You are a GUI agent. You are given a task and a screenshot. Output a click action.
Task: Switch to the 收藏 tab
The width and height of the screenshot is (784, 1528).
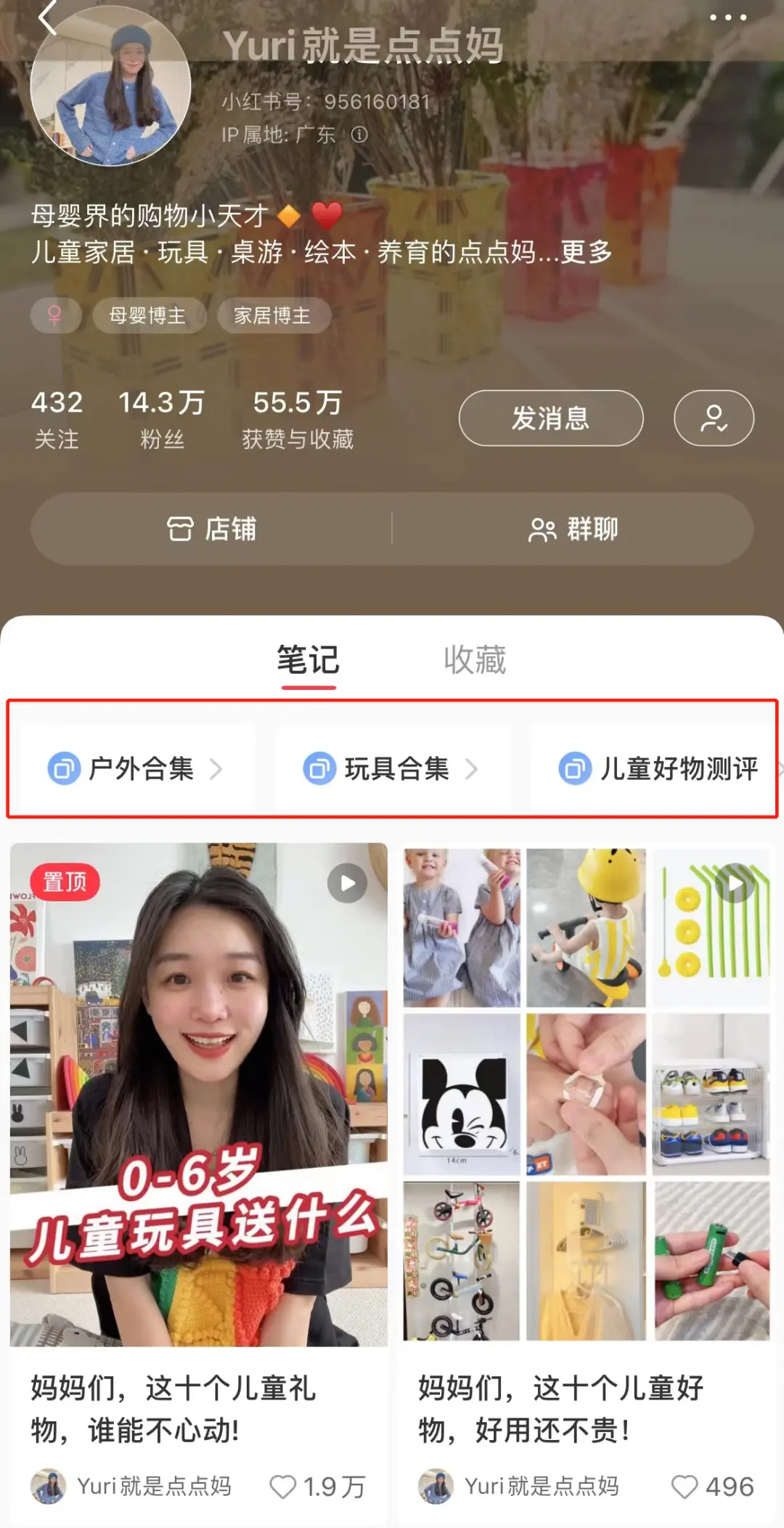pyautogui.click(x=475, y=660)
